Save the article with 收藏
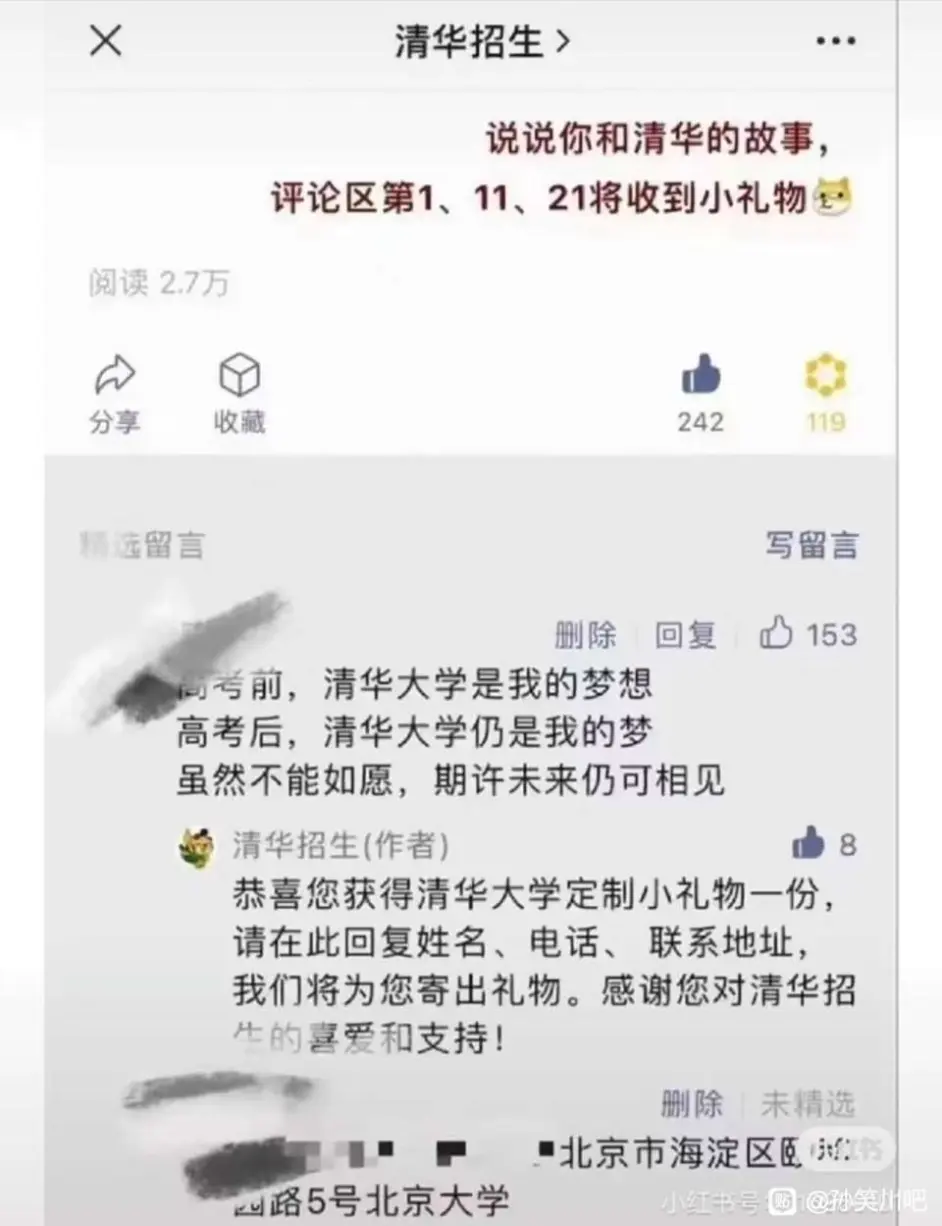Screen dimensions: 942x1226 click(239, 395)
